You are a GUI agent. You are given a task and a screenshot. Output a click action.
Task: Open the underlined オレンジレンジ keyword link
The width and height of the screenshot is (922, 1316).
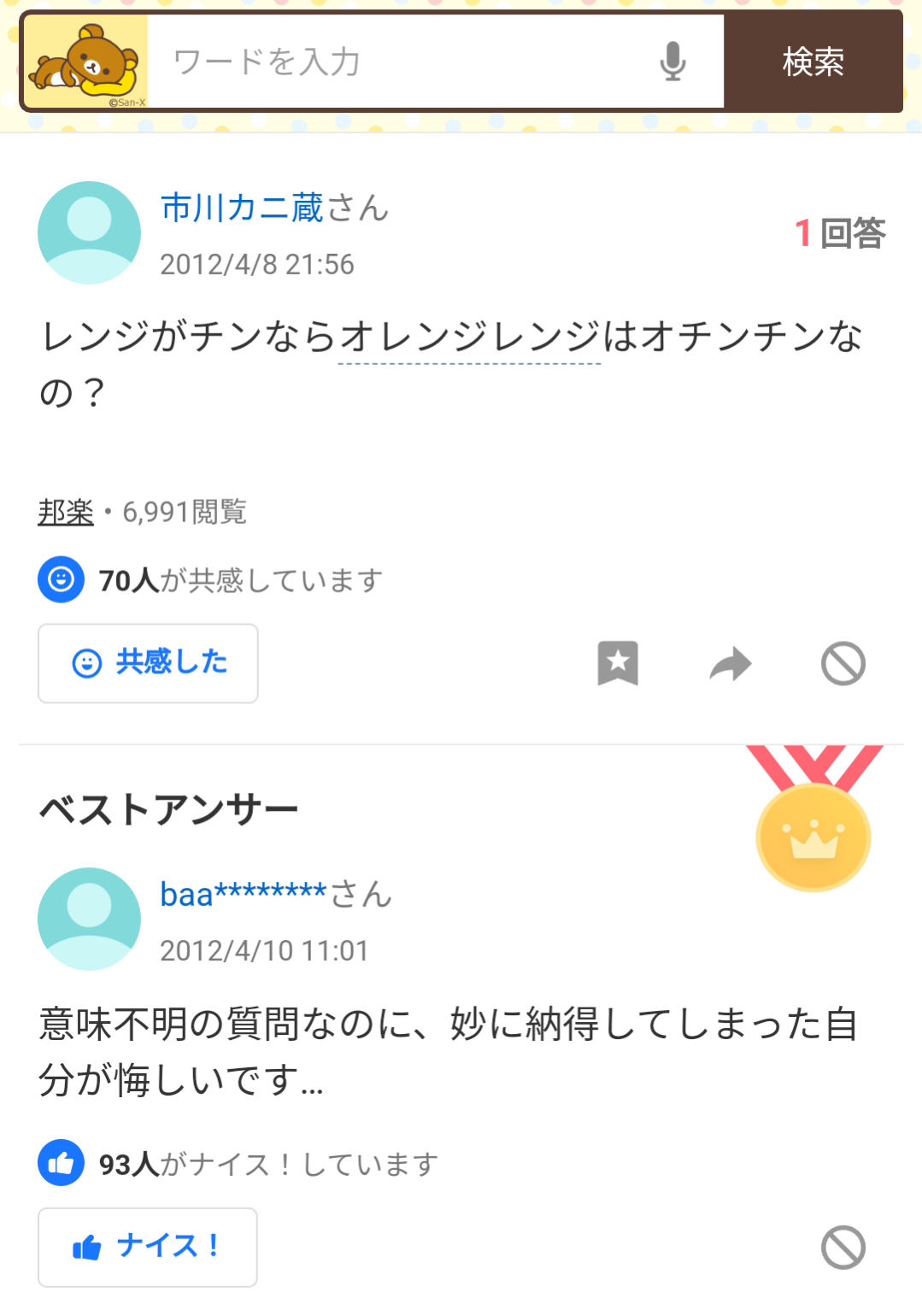coord(469,337)
